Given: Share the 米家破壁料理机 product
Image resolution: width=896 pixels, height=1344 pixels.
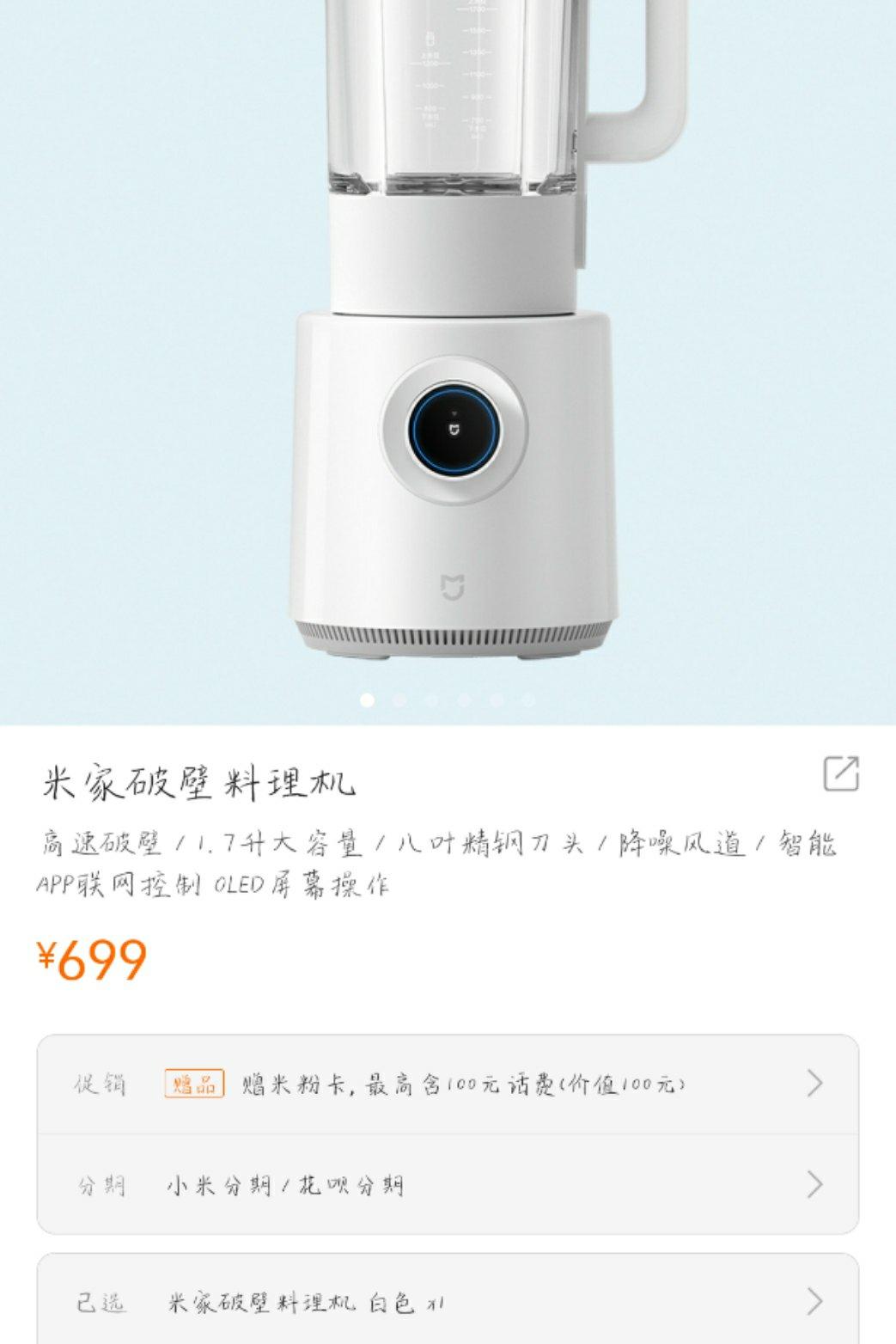Looking at the screenshot, I should coord(840,773).
